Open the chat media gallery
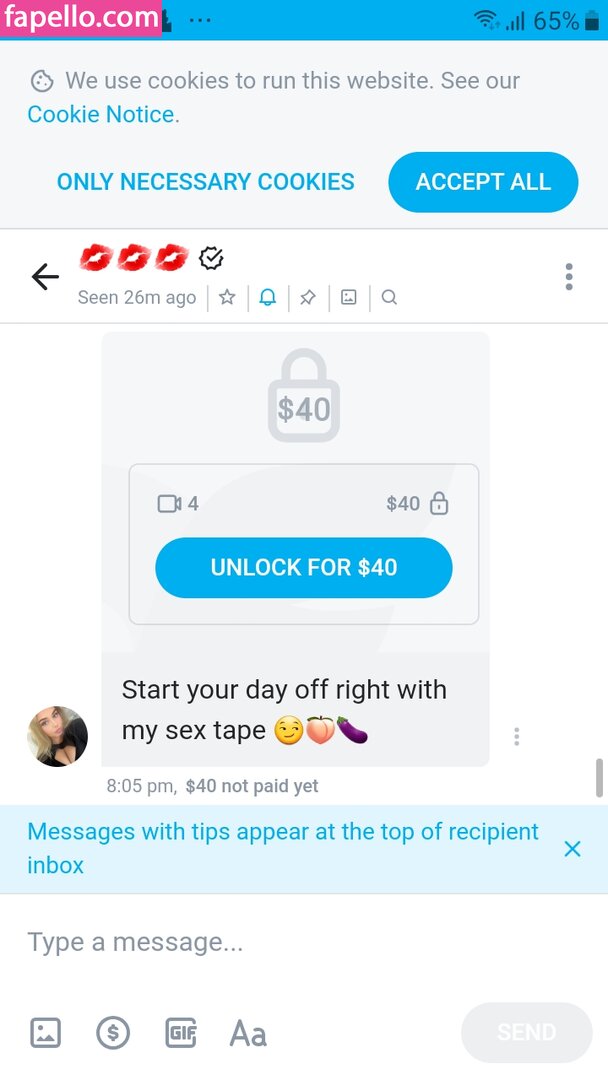 click(348, 297)
